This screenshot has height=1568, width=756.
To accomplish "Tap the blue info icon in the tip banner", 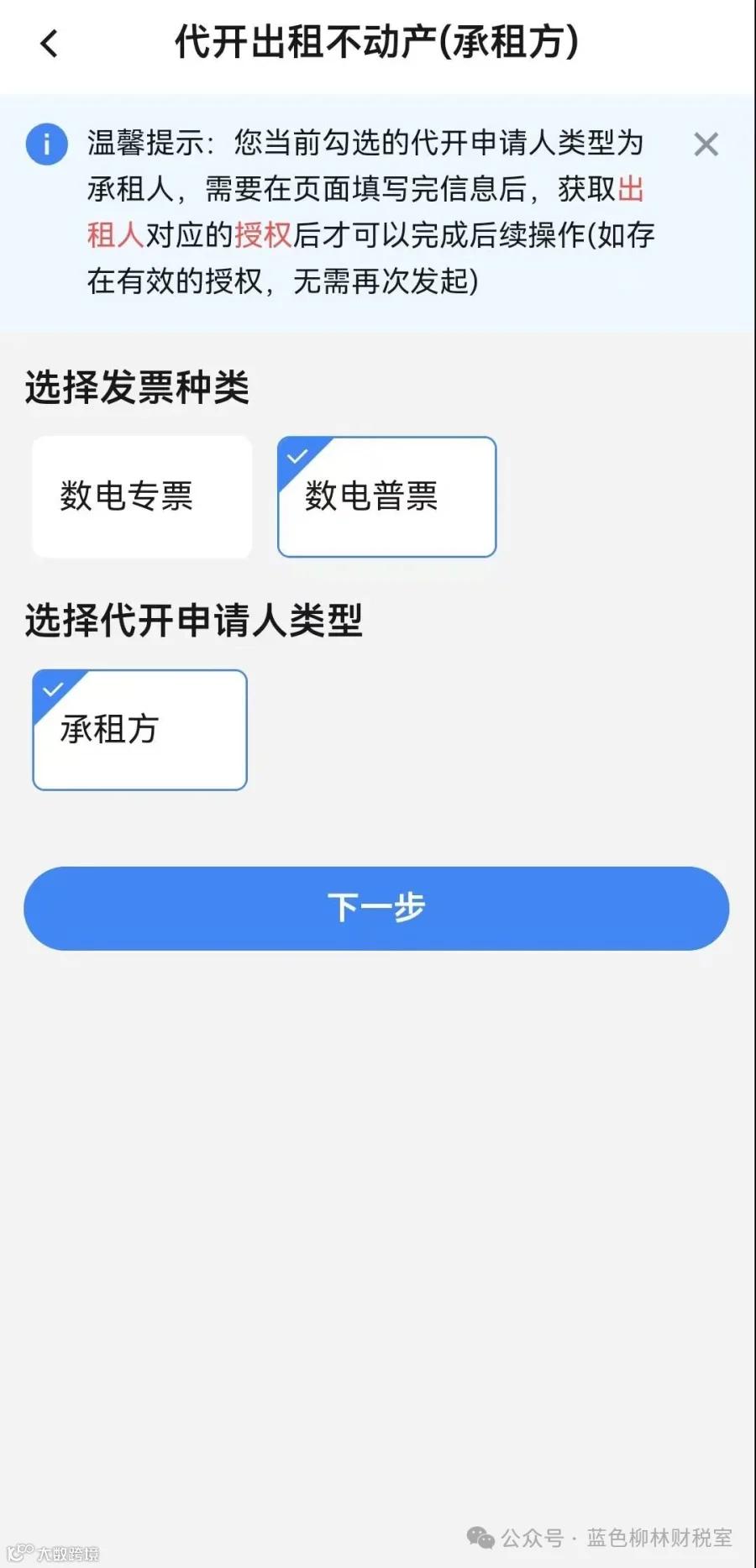I will tap(46, 144).
